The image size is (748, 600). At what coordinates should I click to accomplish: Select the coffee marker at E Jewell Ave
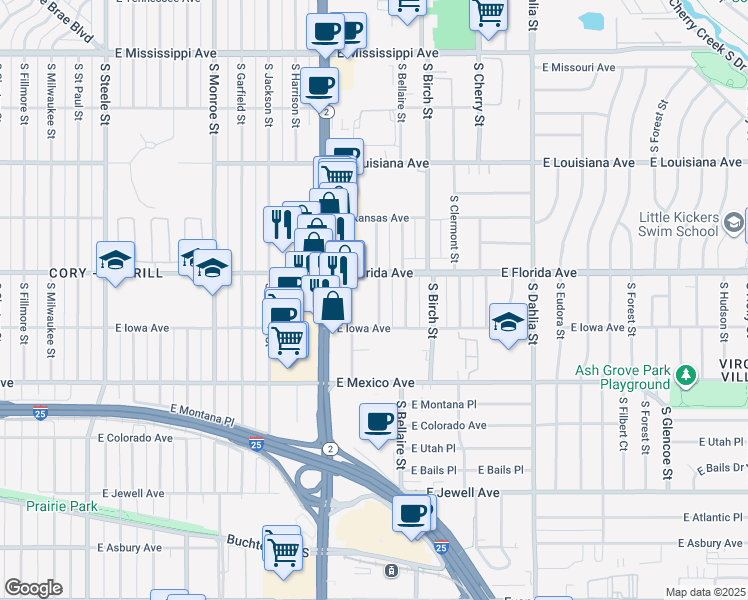411,513
